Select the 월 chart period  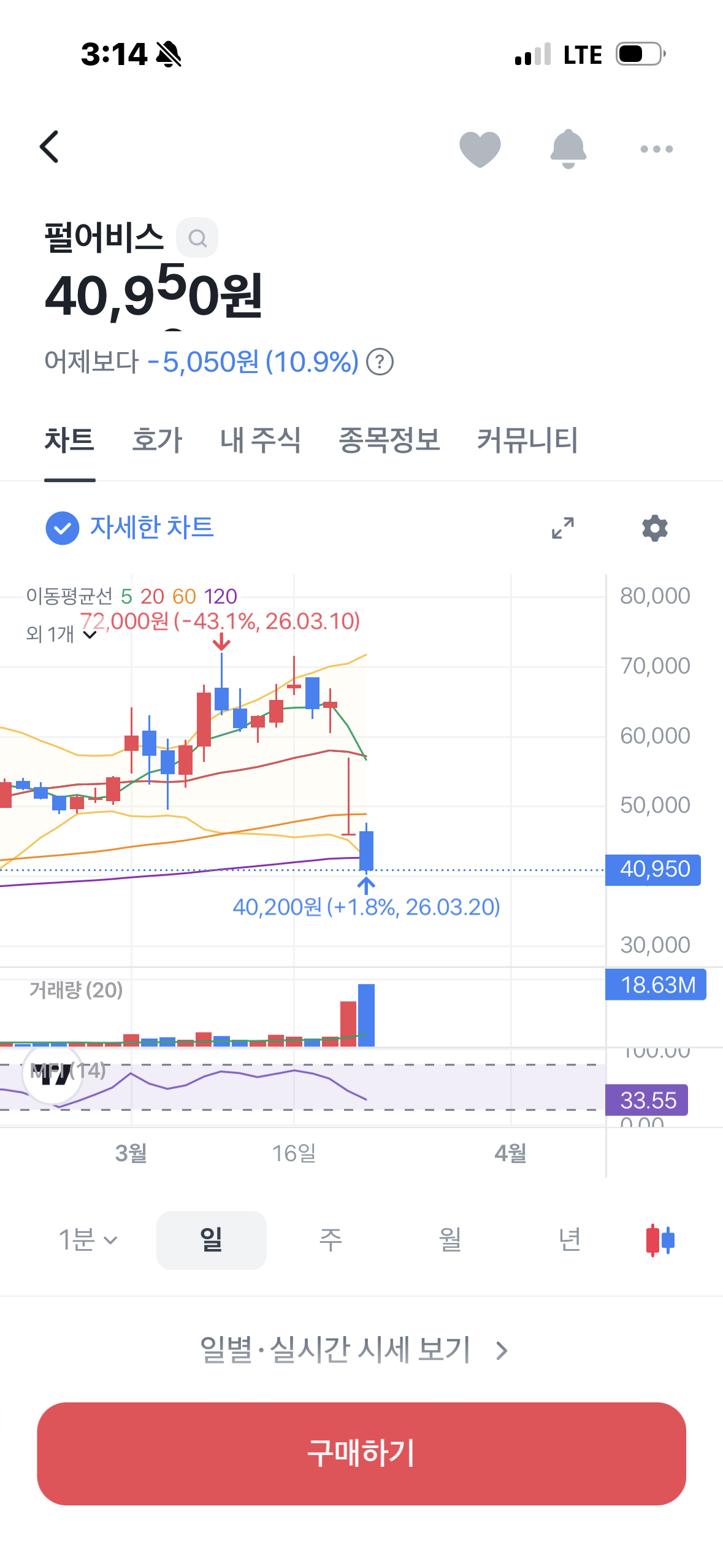[450, 1240]
